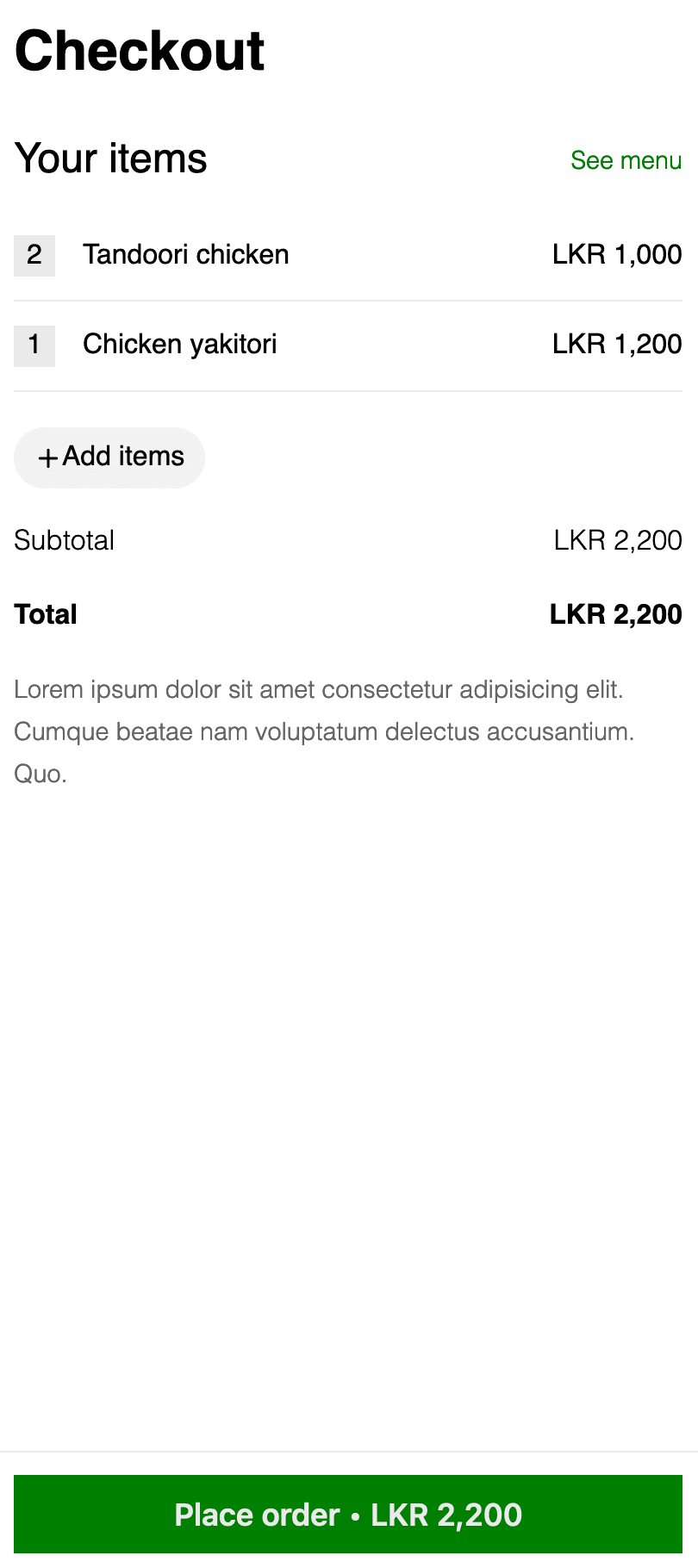
Task: Click the quantity badge for Tandoori chicken
Action: [x=34, y=256]
